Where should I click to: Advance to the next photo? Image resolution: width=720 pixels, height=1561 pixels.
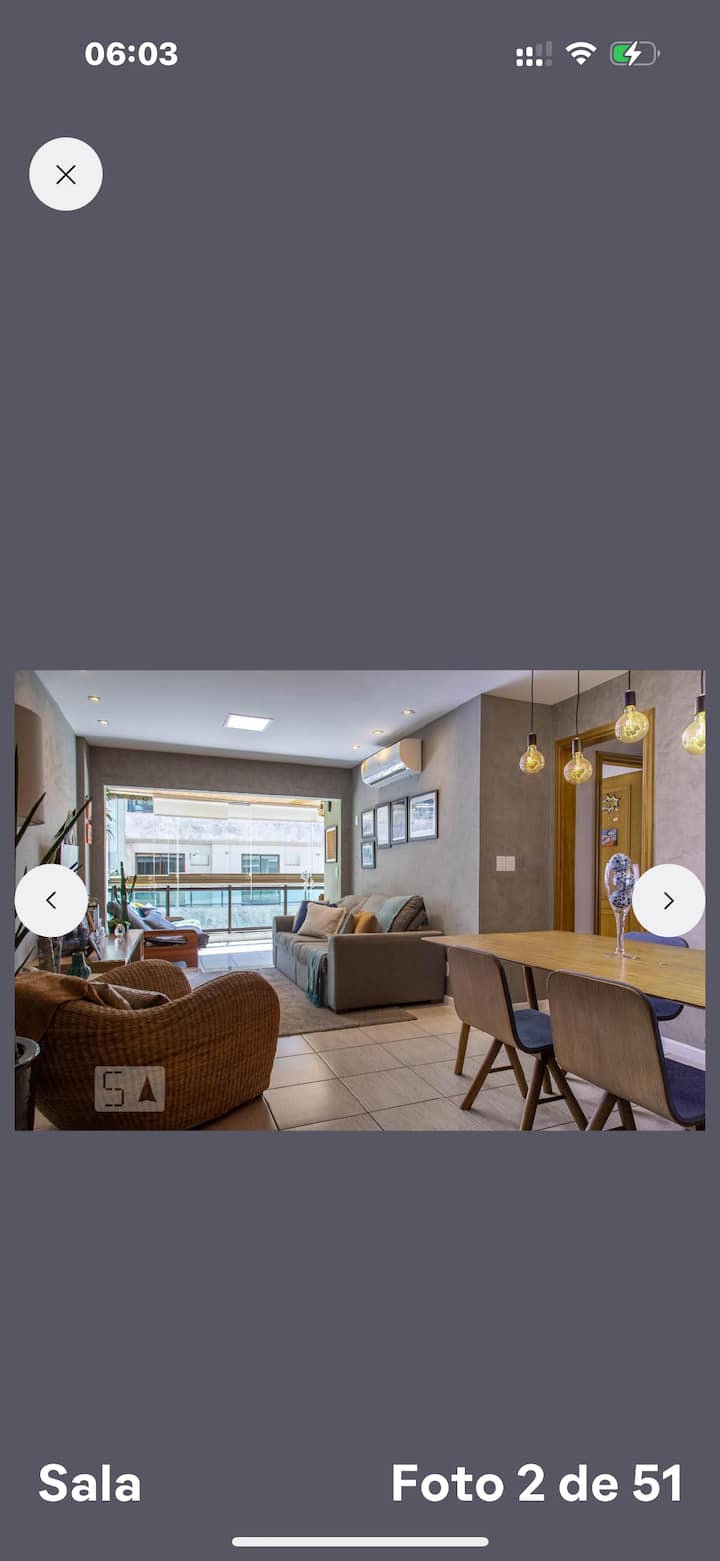tap(668, 900)
